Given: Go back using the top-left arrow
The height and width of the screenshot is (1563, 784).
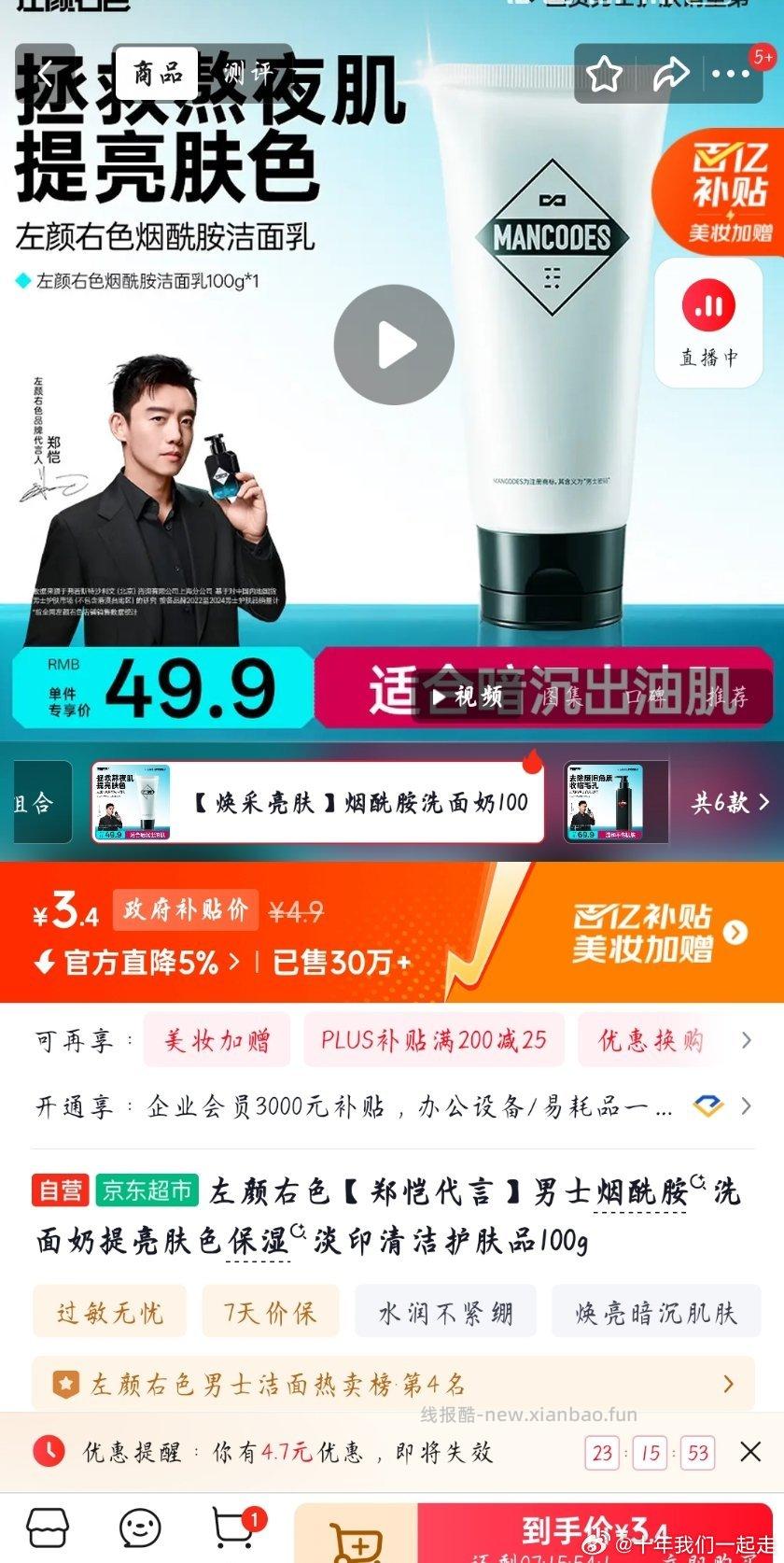Looking at the screenshot, I should pyautogui.click(x=45, y=73).
